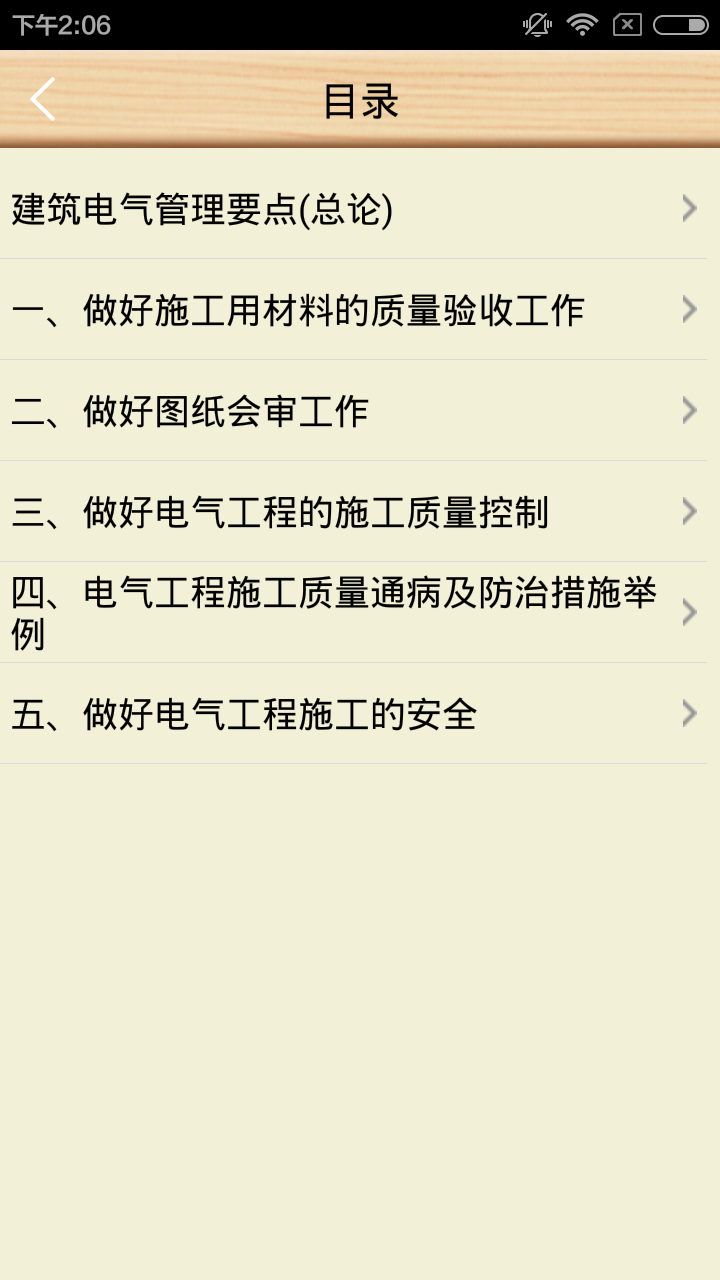Image resolution: width=720 pixels, height=1280 pixels.
Task: Tap the battery indicator in status bar
Action: click(x=681, y=23)
